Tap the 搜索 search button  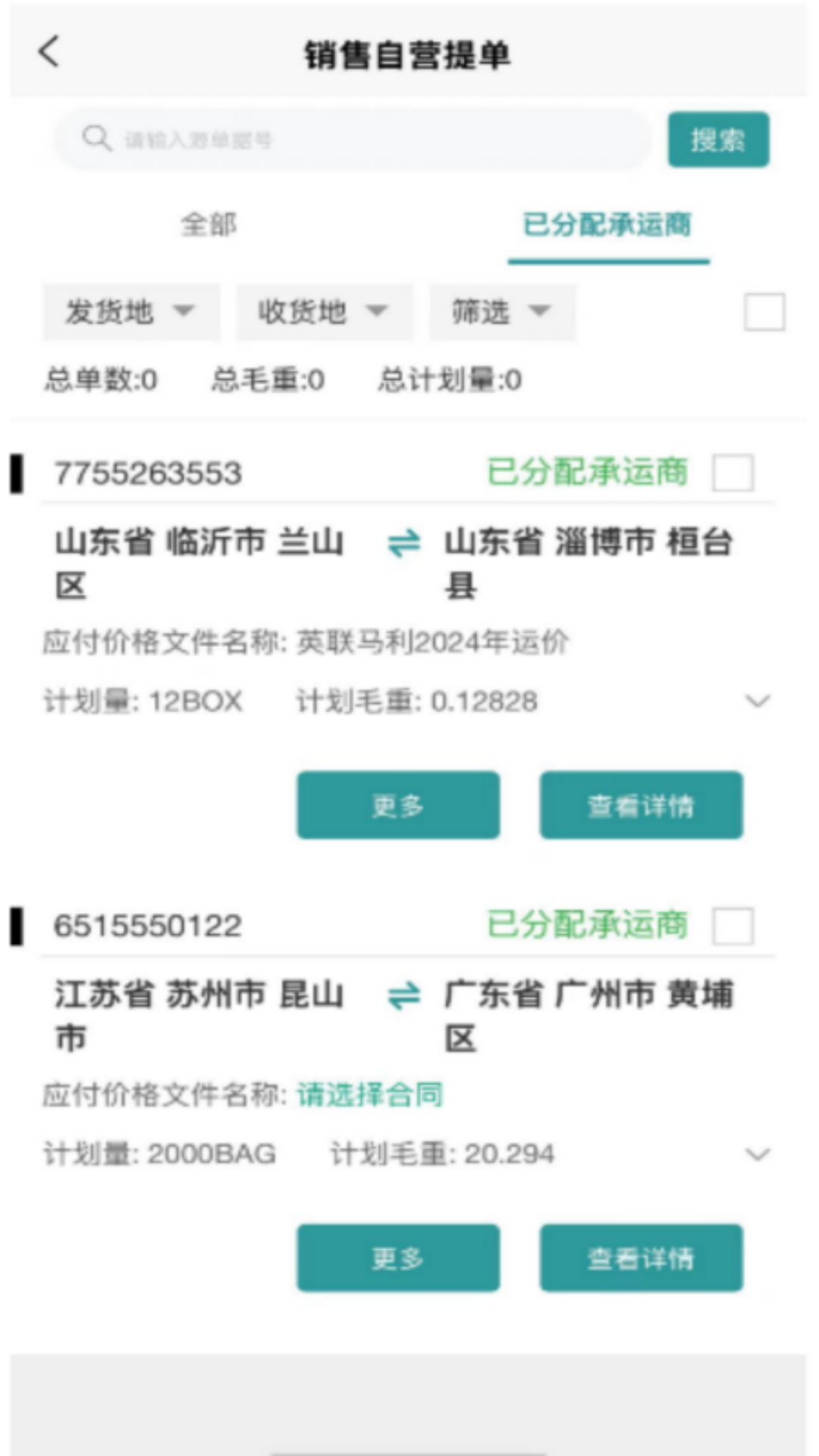pos(717,140)
